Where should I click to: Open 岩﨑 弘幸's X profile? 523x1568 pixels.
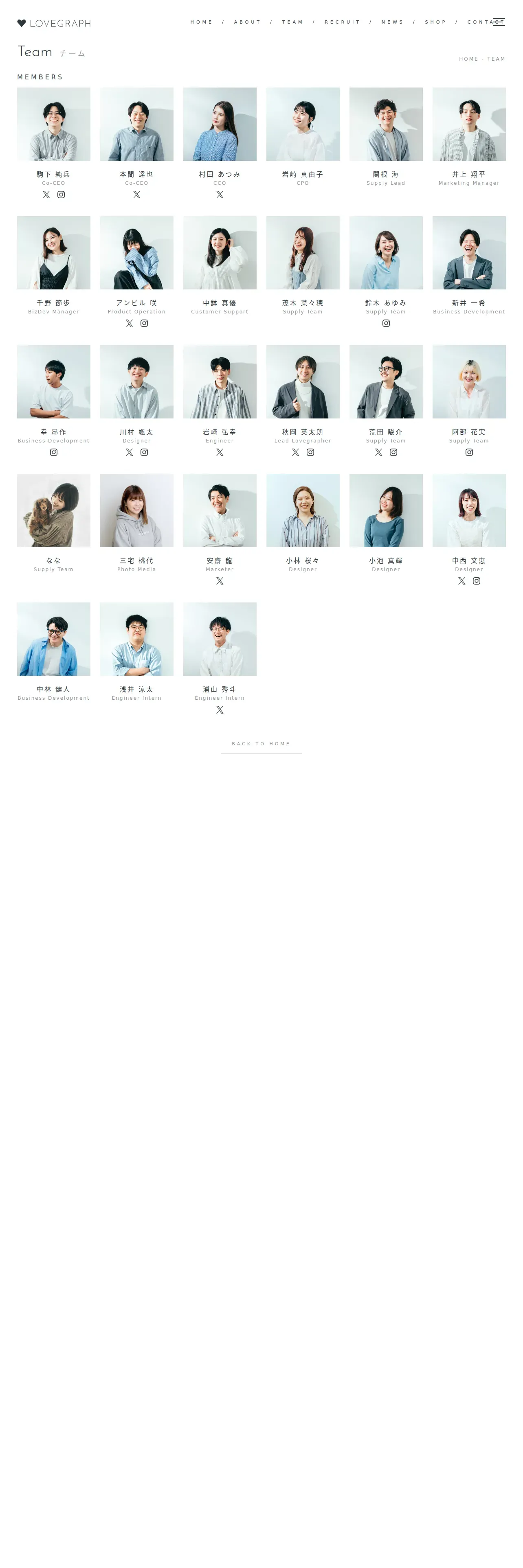[x=220, y=452]
